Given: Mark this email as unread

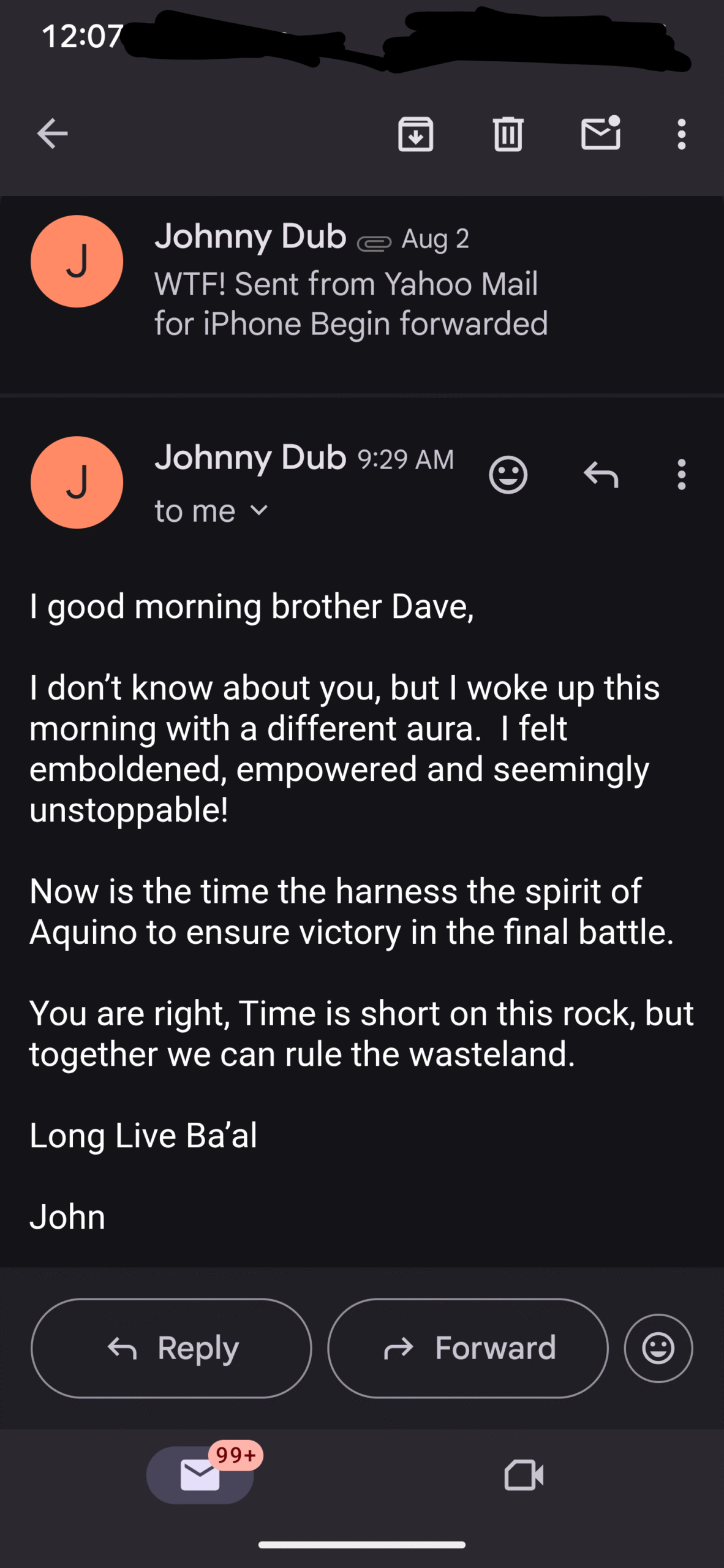Looking at the screenshot, I should (601, 132).
